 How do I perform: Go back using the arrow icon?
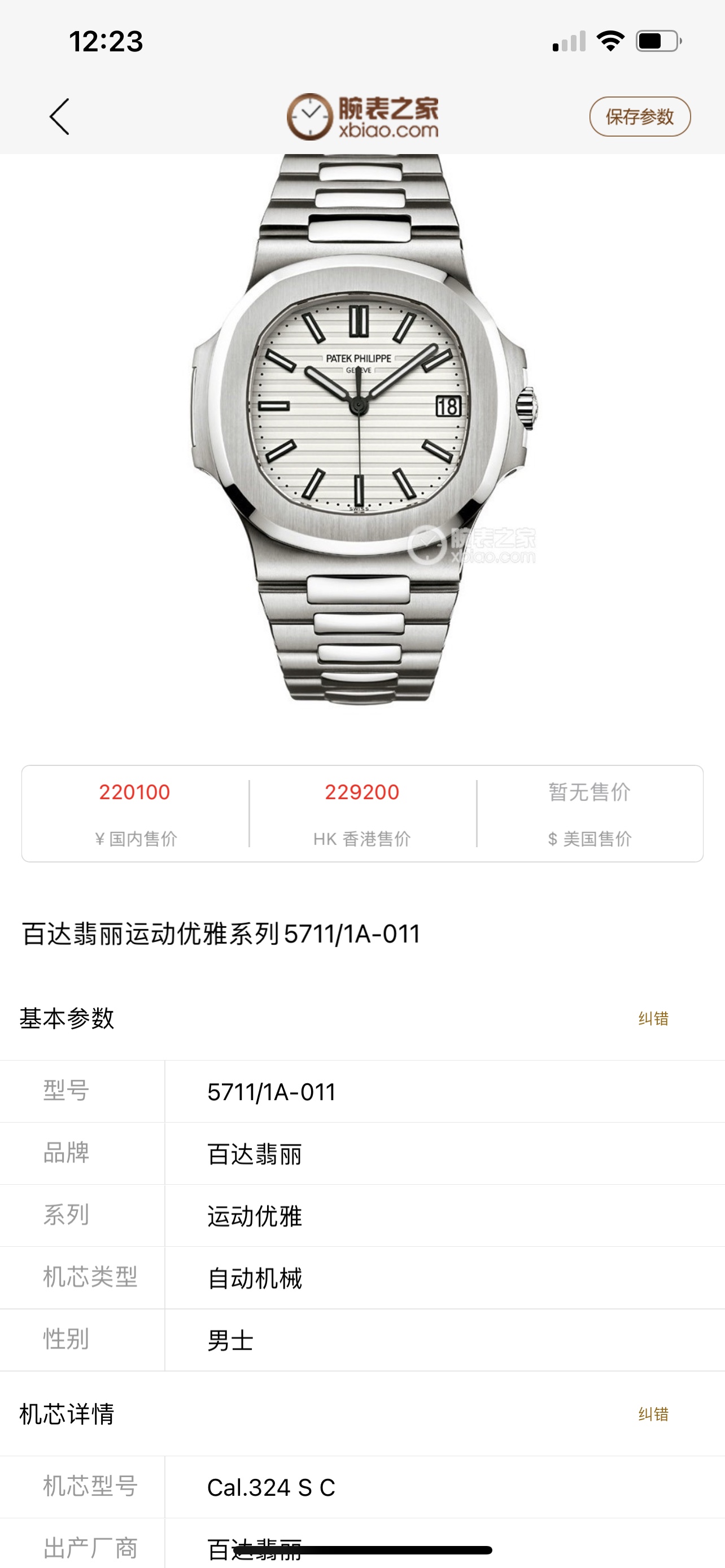[60, 116]
